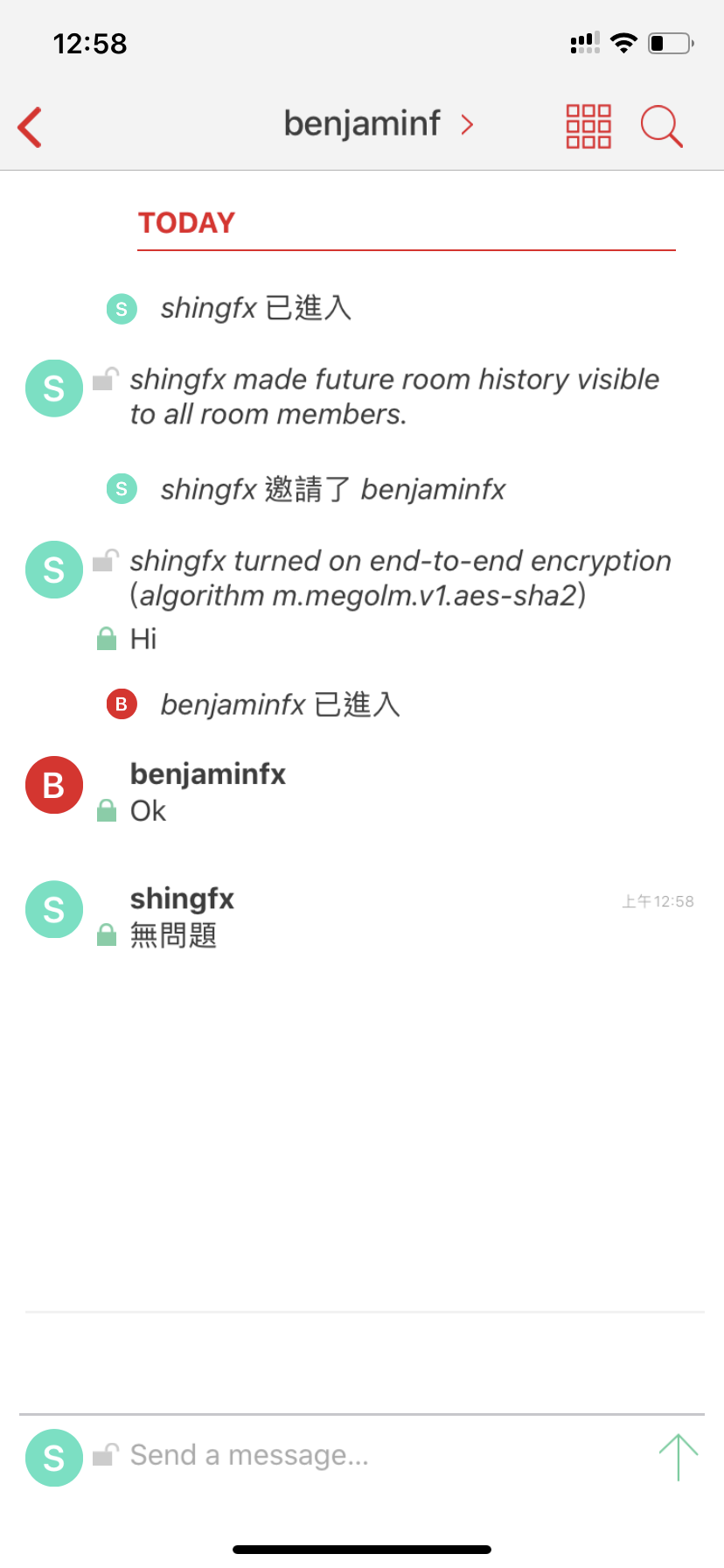This screenshot has height=1568, width=724.
Task: Tap the unlocked padlock beside the message field
Action: (106, 1454)
